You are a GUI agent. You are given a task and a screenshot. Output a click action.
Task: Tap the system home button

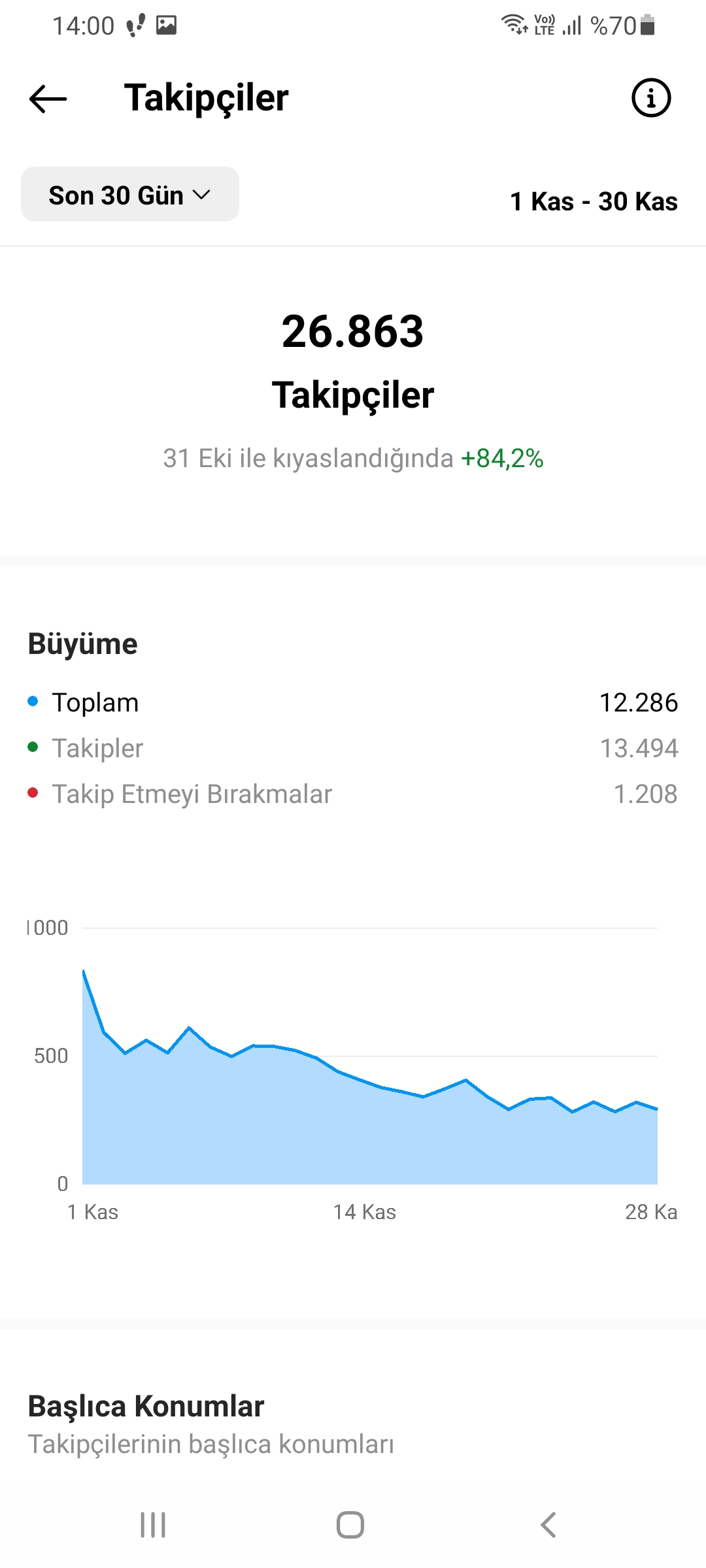click(350, 1525)
